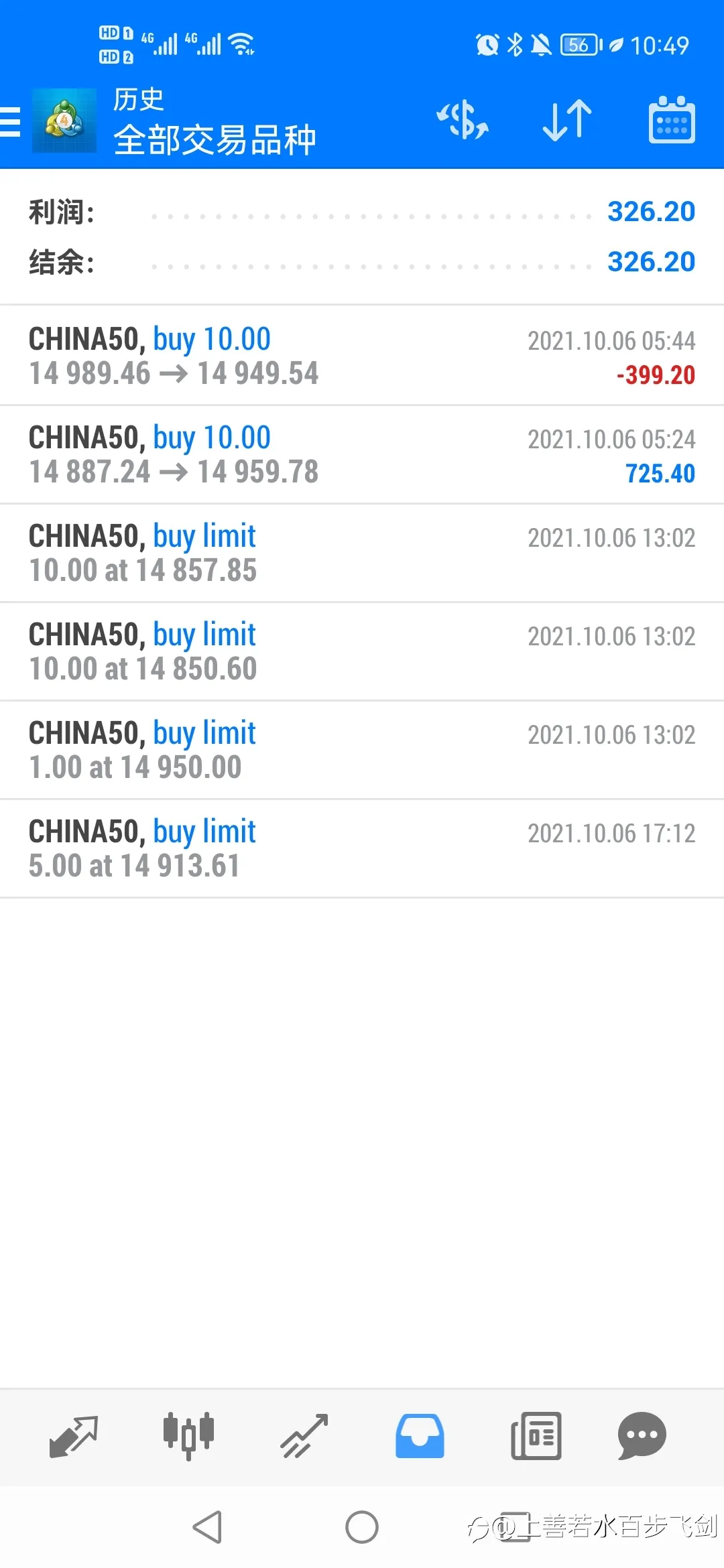The width and height of the screenshot is (724, 1568).
Task: Select the history inbox tab
Action: [x=420, y=1436]
